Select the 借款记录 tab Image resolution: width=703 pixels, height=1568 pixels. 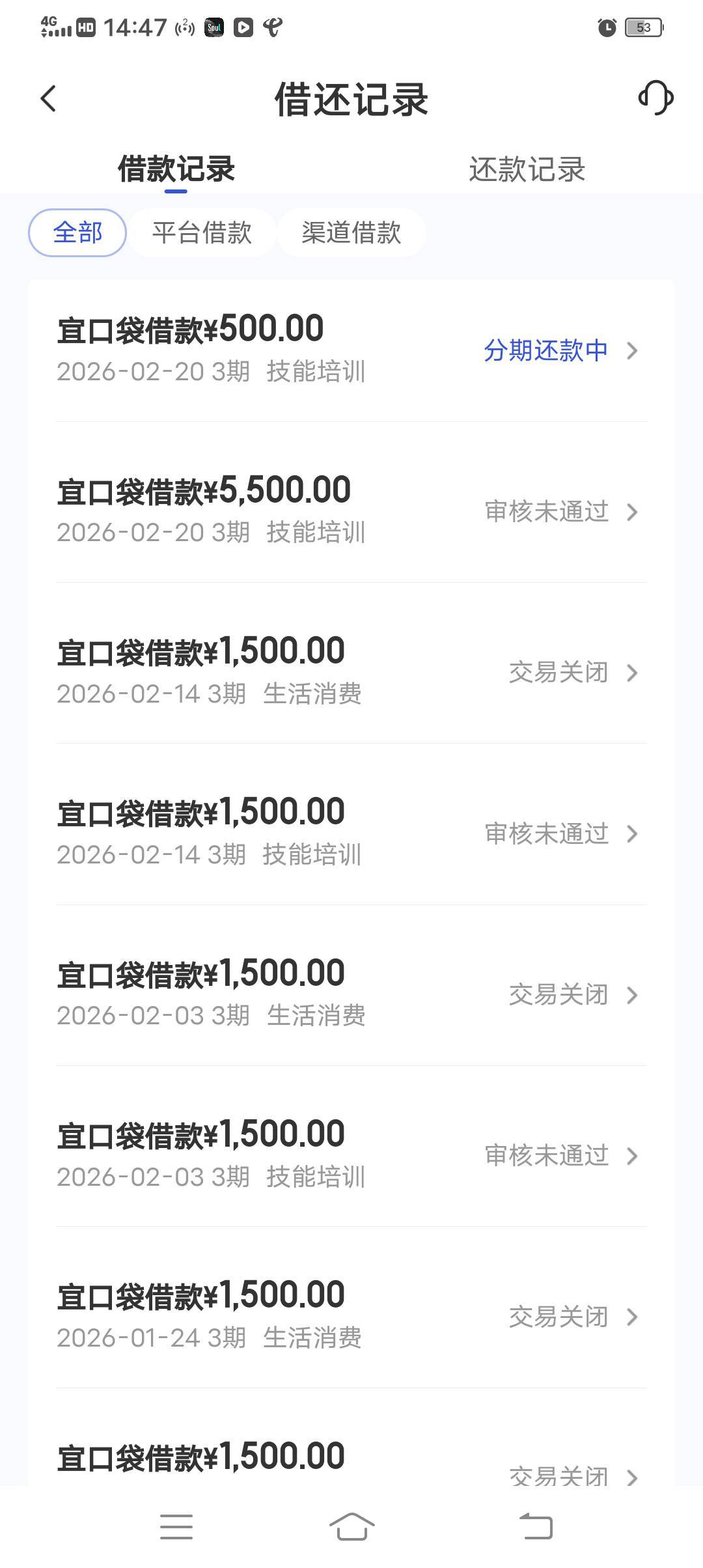[176, 169]
